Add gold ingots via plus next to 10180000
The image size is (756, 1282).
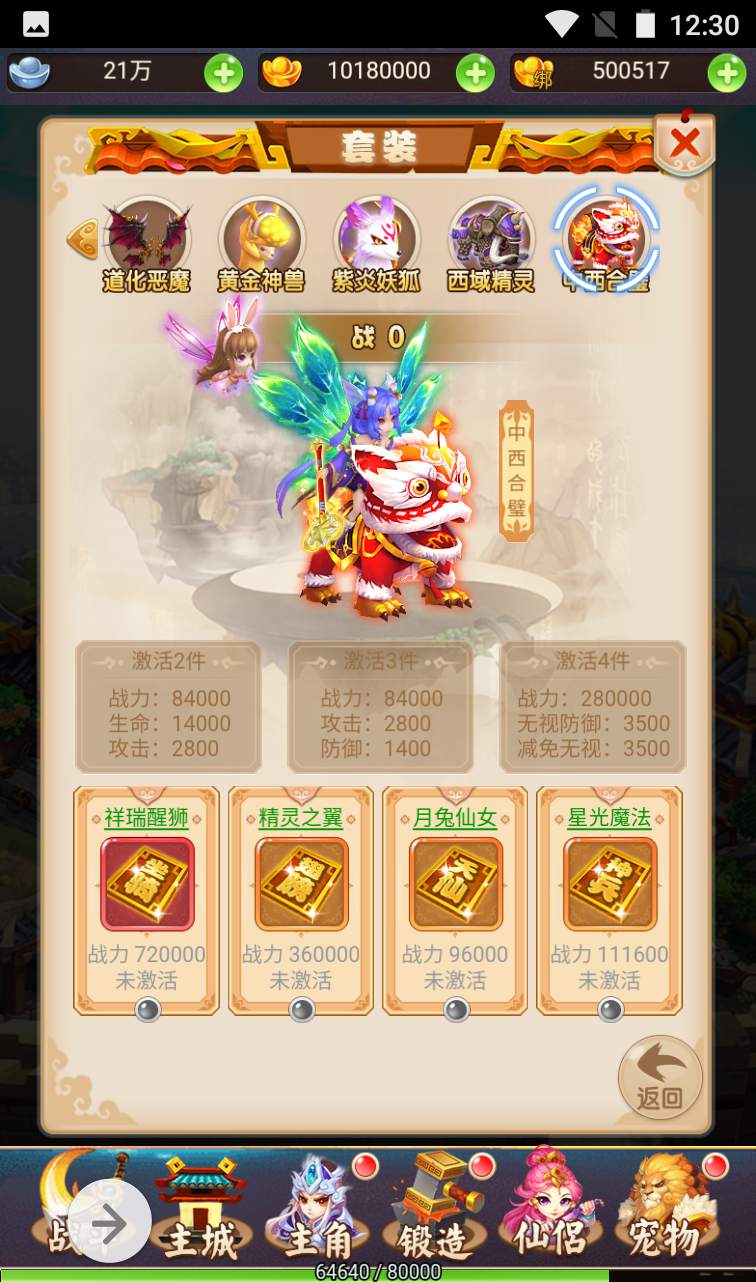(475, 73)
